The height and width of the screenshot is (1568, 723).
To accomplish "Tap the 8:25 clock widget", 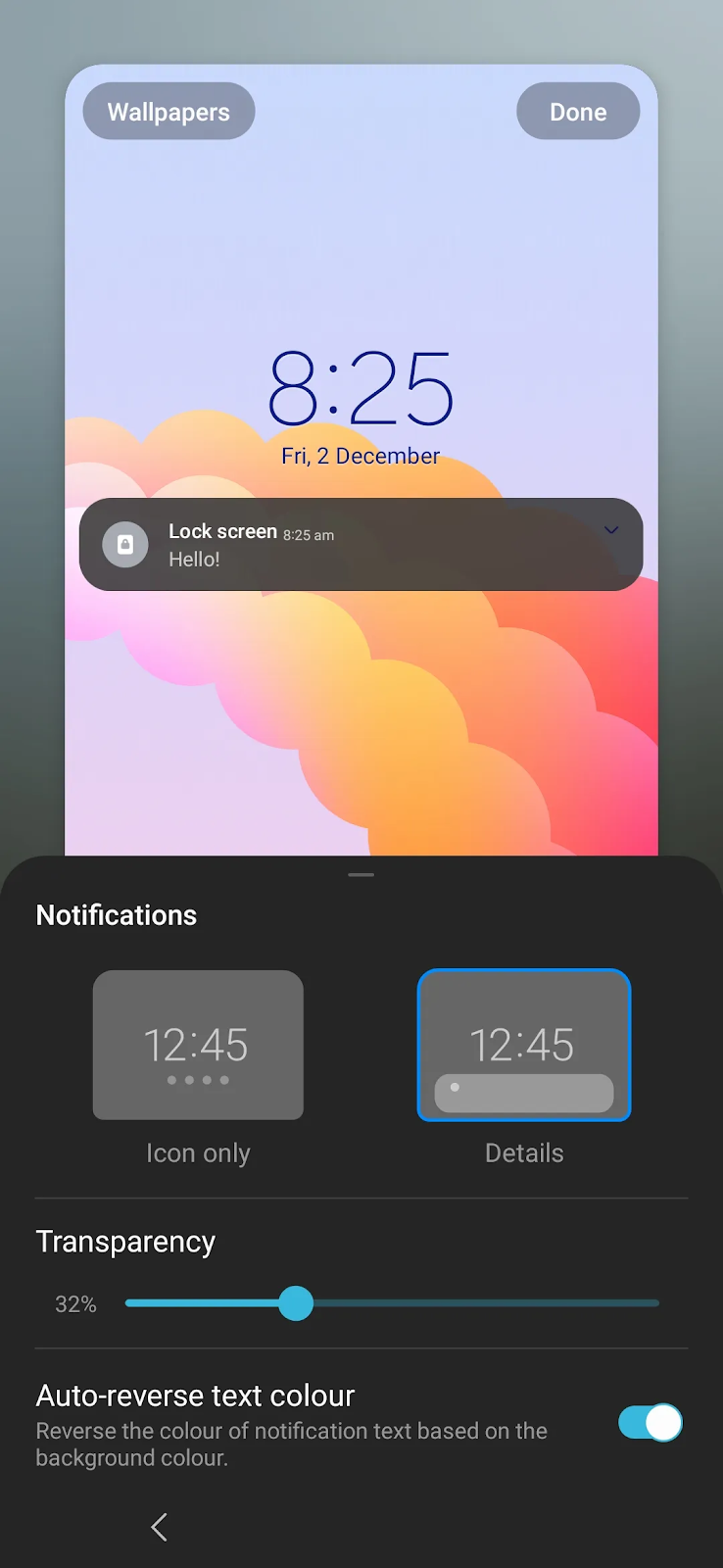I will click(361, 389).
